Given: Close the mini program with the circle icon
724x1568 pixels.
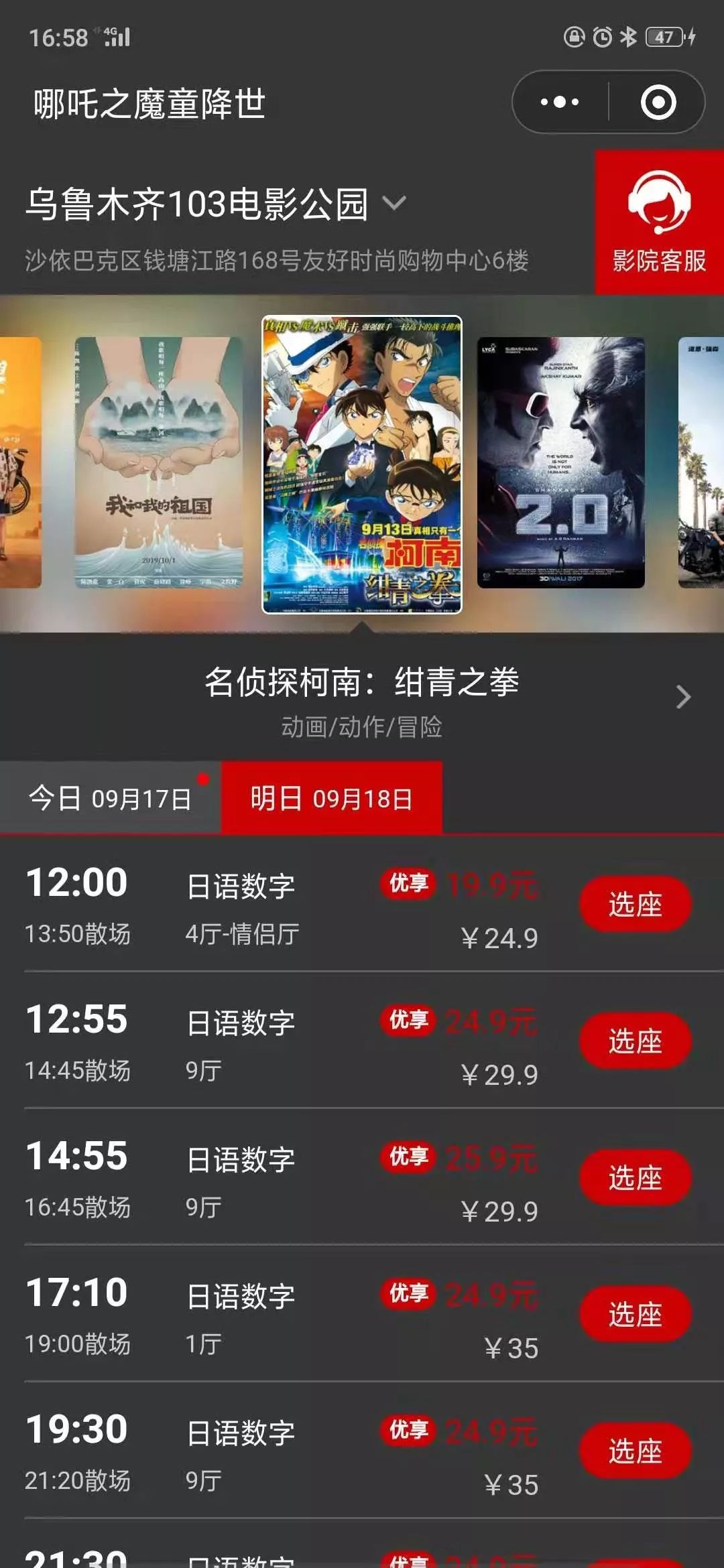Looking at the screenshot, I should (x=658, y=103).
